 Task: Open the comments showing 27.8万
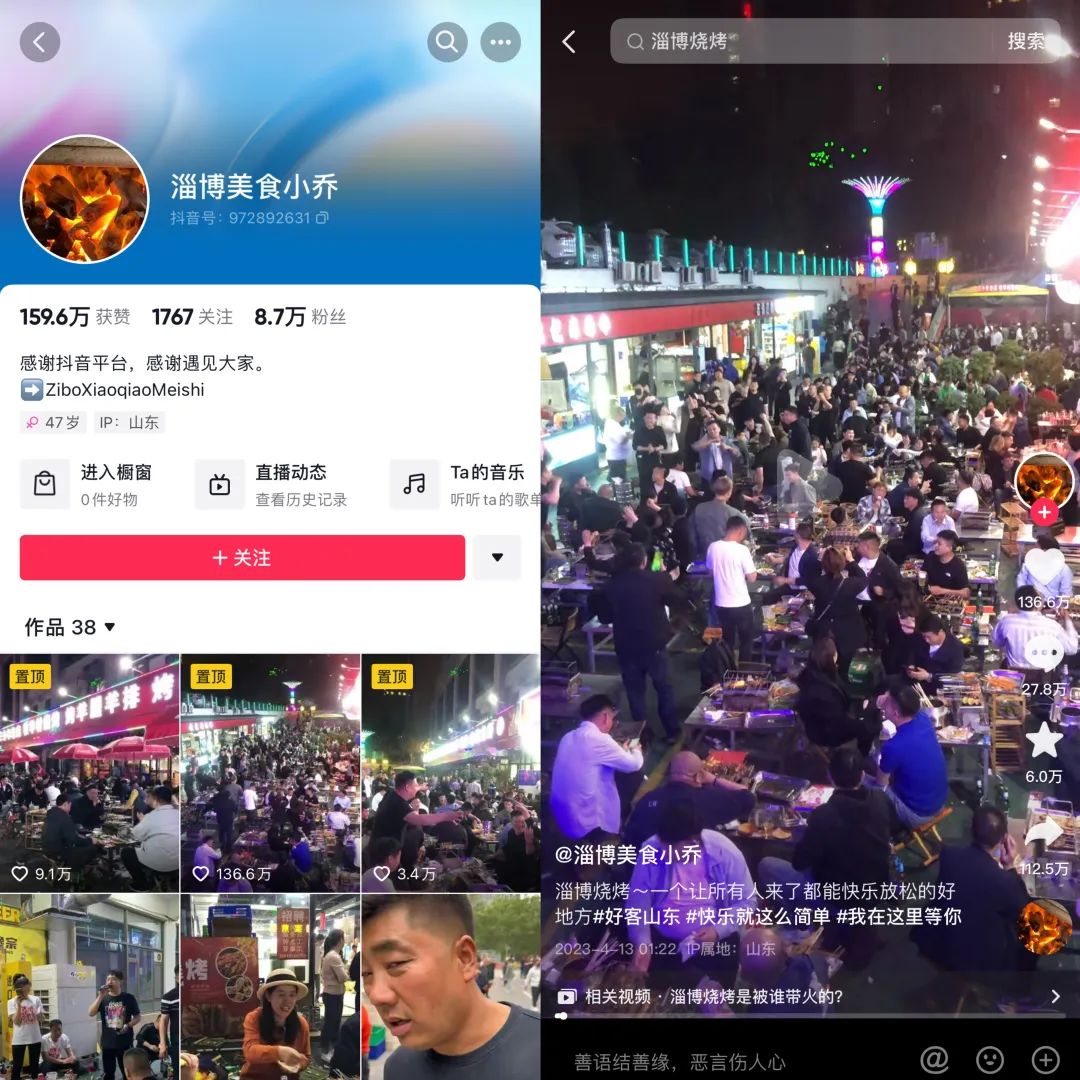pyautogui.click(x=1044, y=655)
